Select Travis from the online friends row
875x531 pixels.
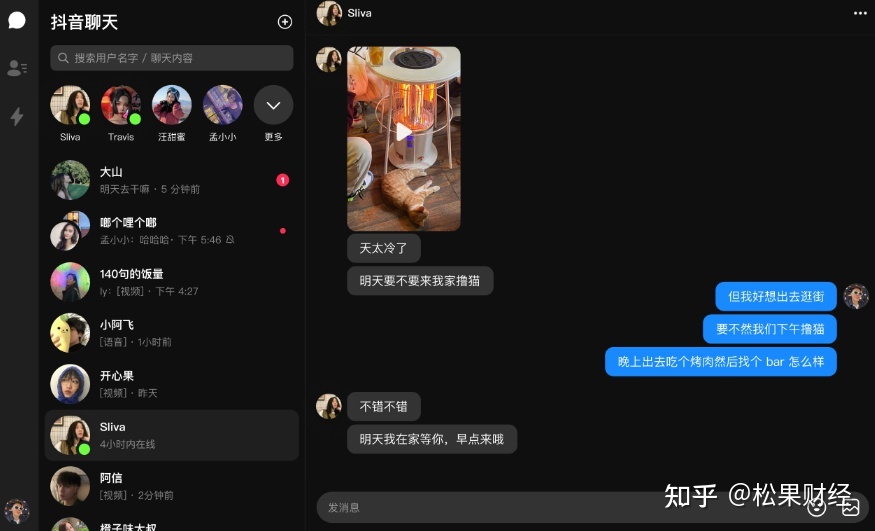coord(121,106)
